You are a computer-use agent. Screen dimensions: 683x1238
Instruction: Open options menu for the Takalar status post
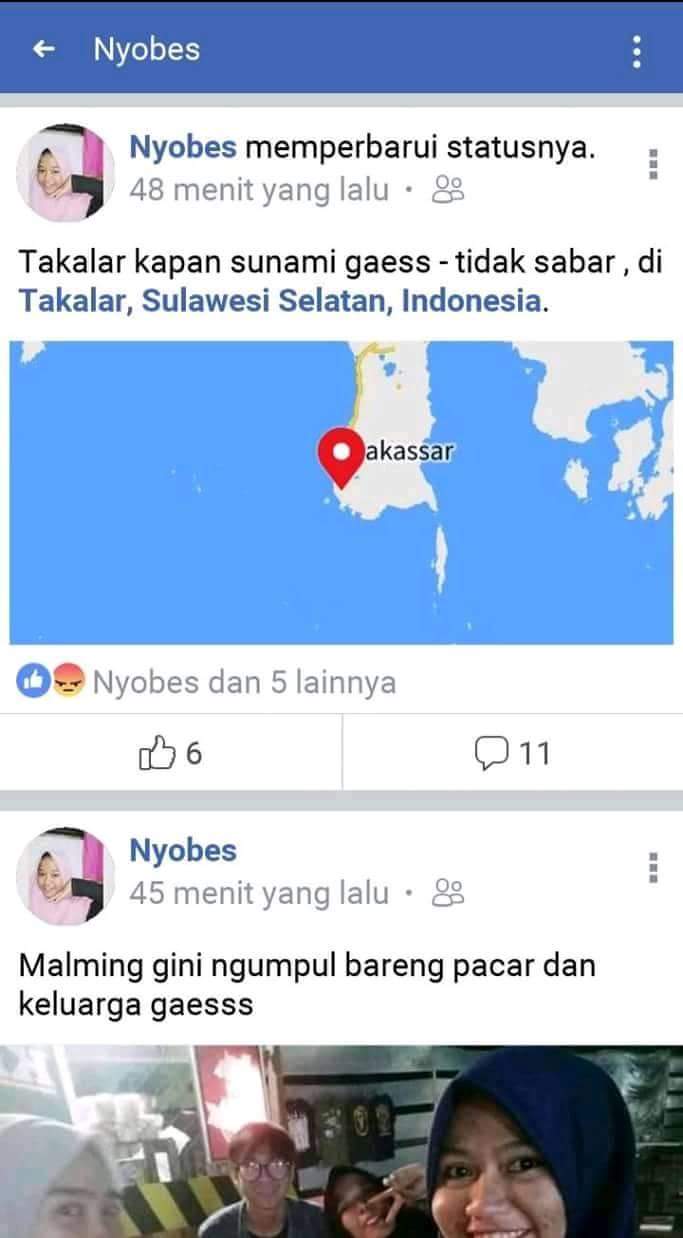[x=652, y=164]
